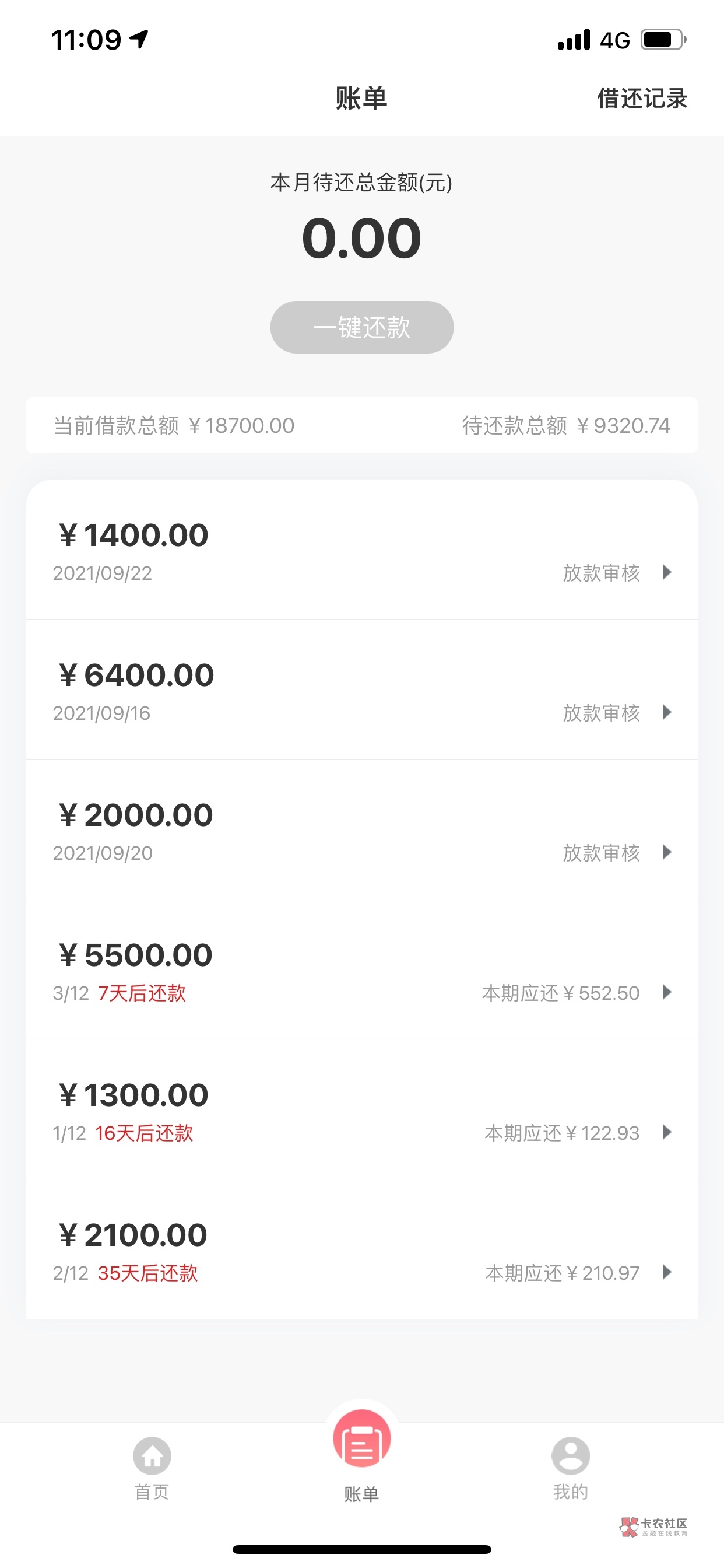View the ¥6400.00 loan under 放款审核
The image size is (724, 1568).
[x=361, y=691]
